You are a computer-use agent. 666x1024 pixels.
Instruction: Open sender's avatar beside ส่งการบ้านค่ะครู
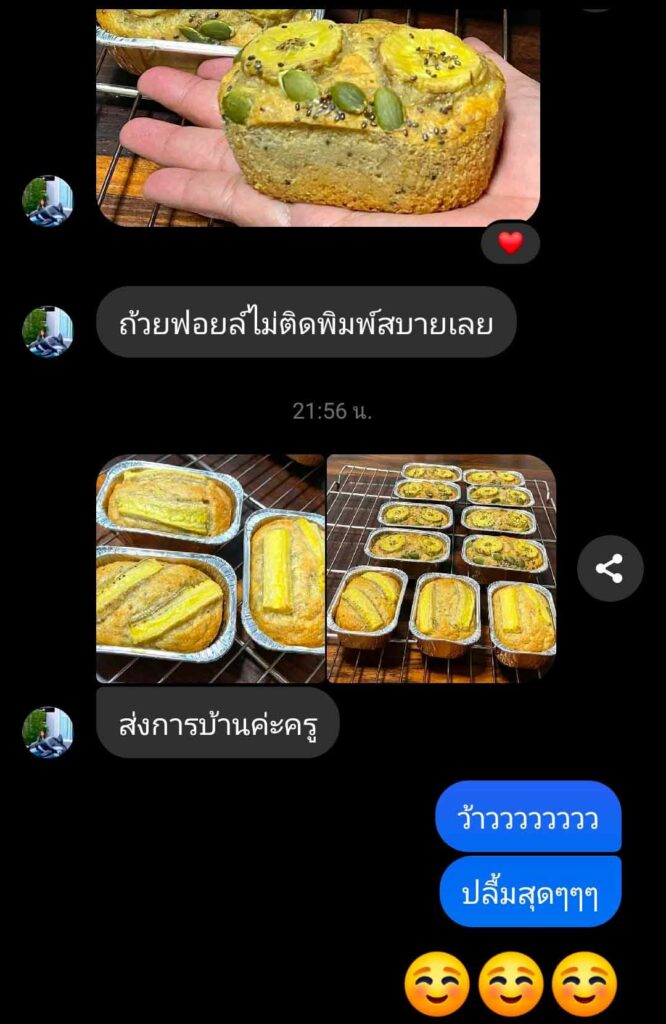click(47, 732)
